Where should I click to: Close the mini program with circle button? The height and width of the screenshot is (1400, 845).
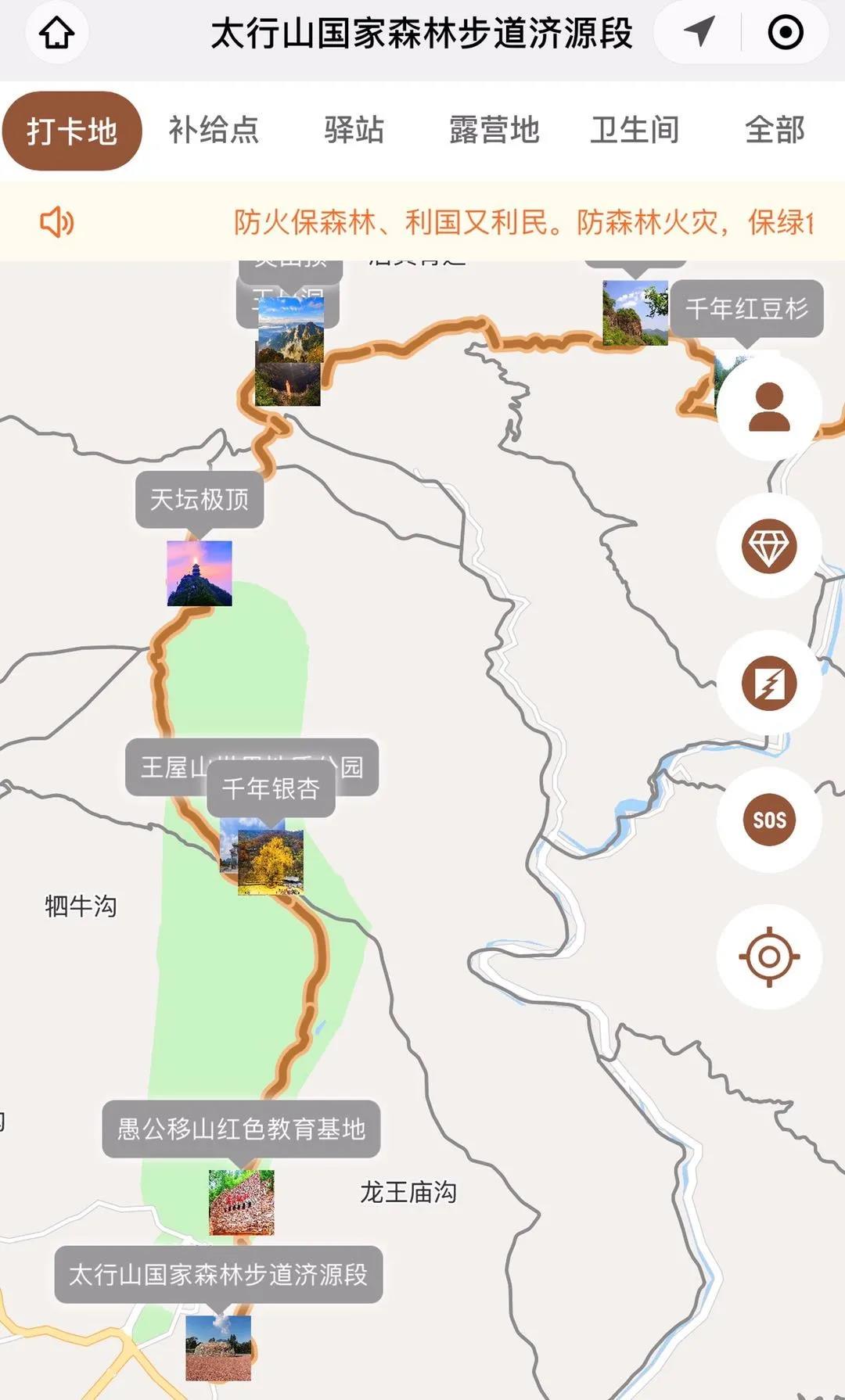pos(785,33)
